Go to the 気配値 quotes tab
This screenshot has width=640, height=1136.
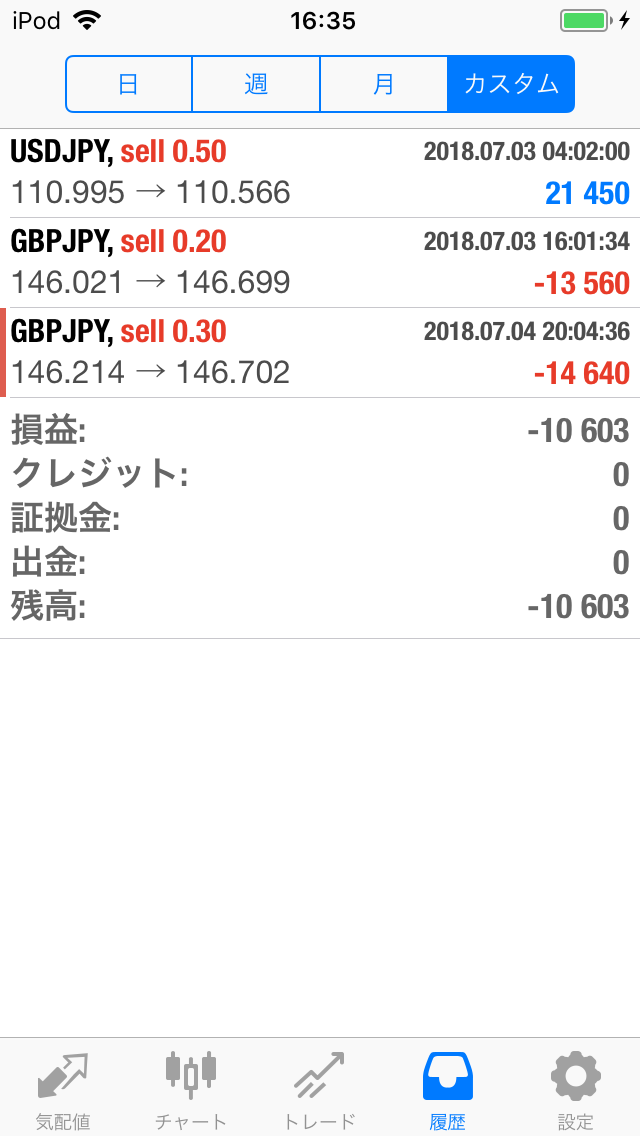pos(63,1088)
